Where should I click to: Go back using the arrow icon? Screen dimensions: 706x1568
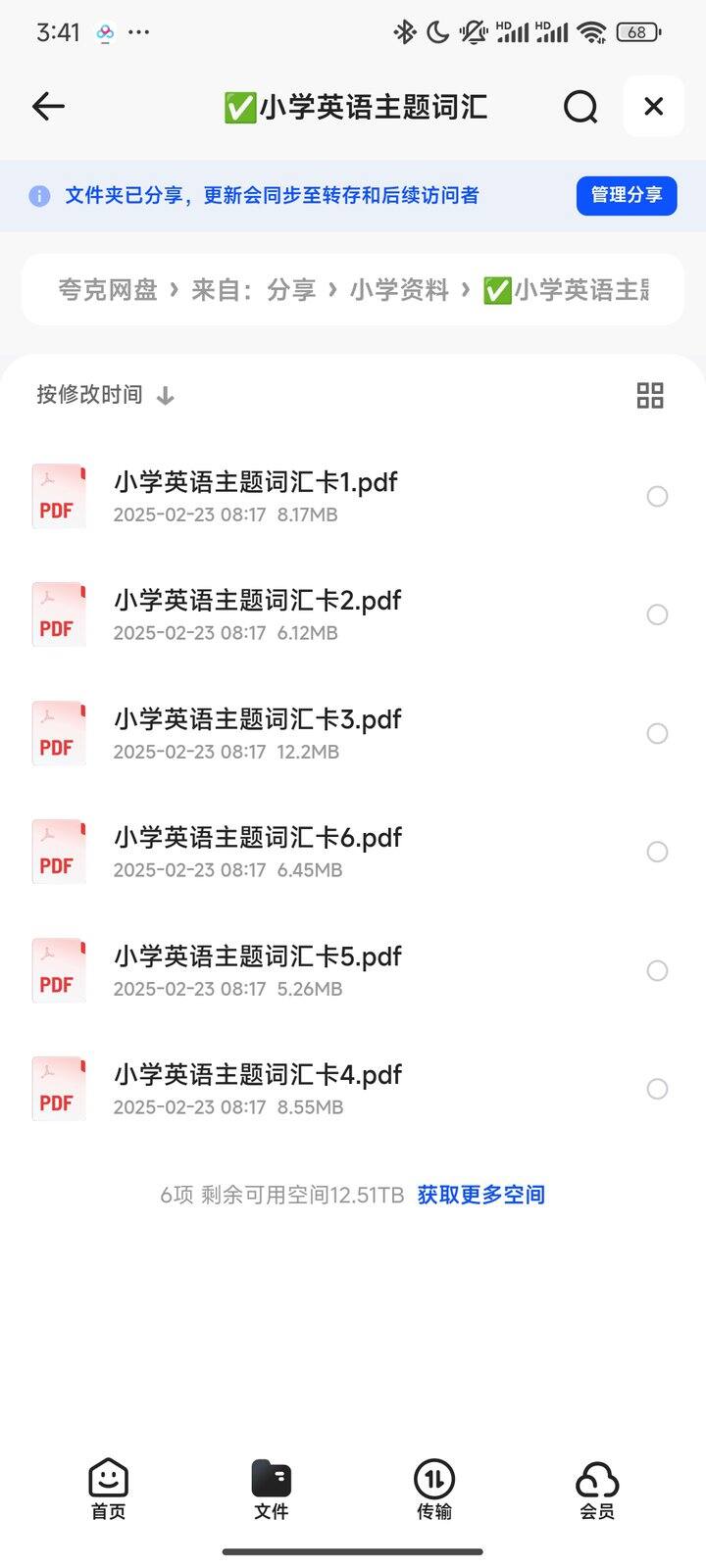pos(48,106)
